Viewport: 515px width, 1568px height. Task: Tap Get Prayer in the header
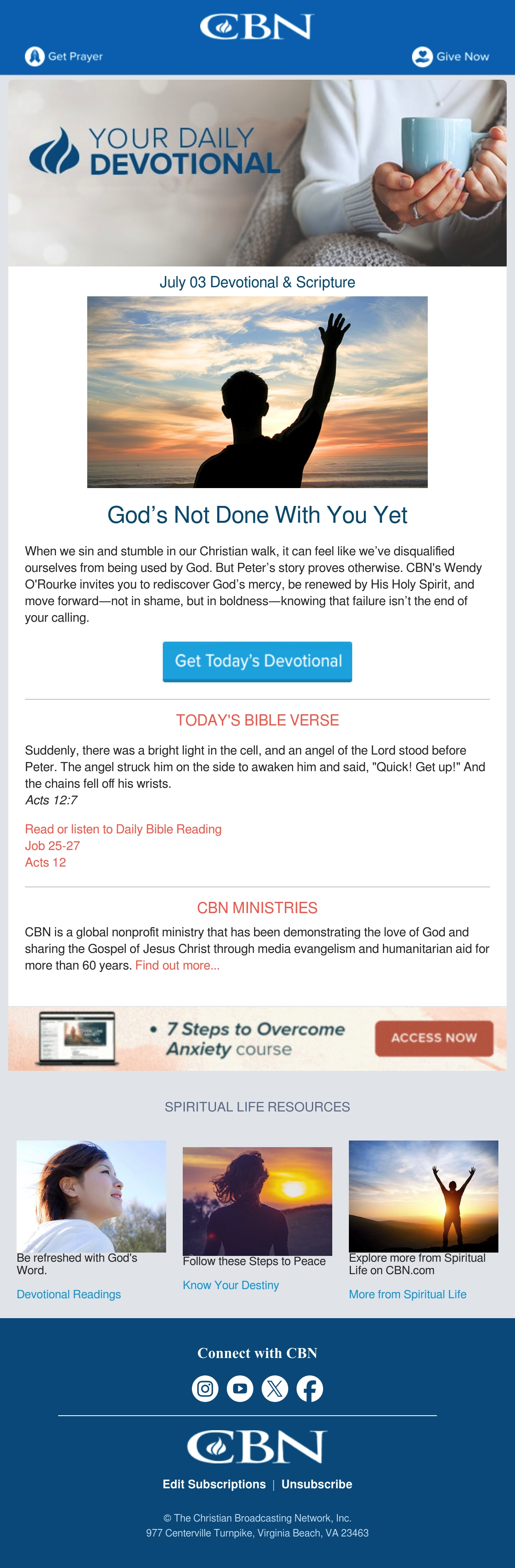point(64,56)
